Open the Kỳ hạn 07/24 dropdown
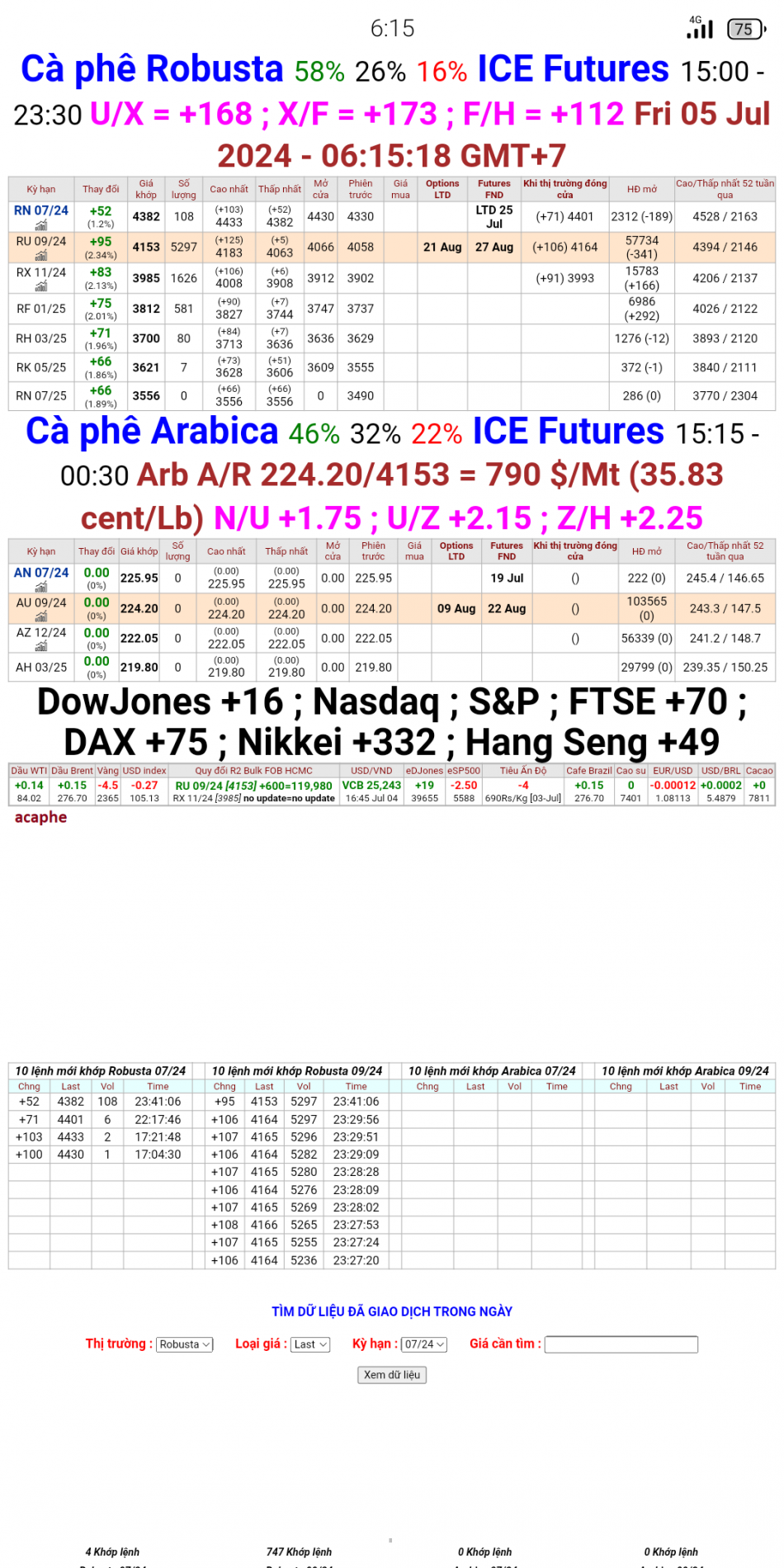The image size is (784, 1568). (x=422, y=1344)
